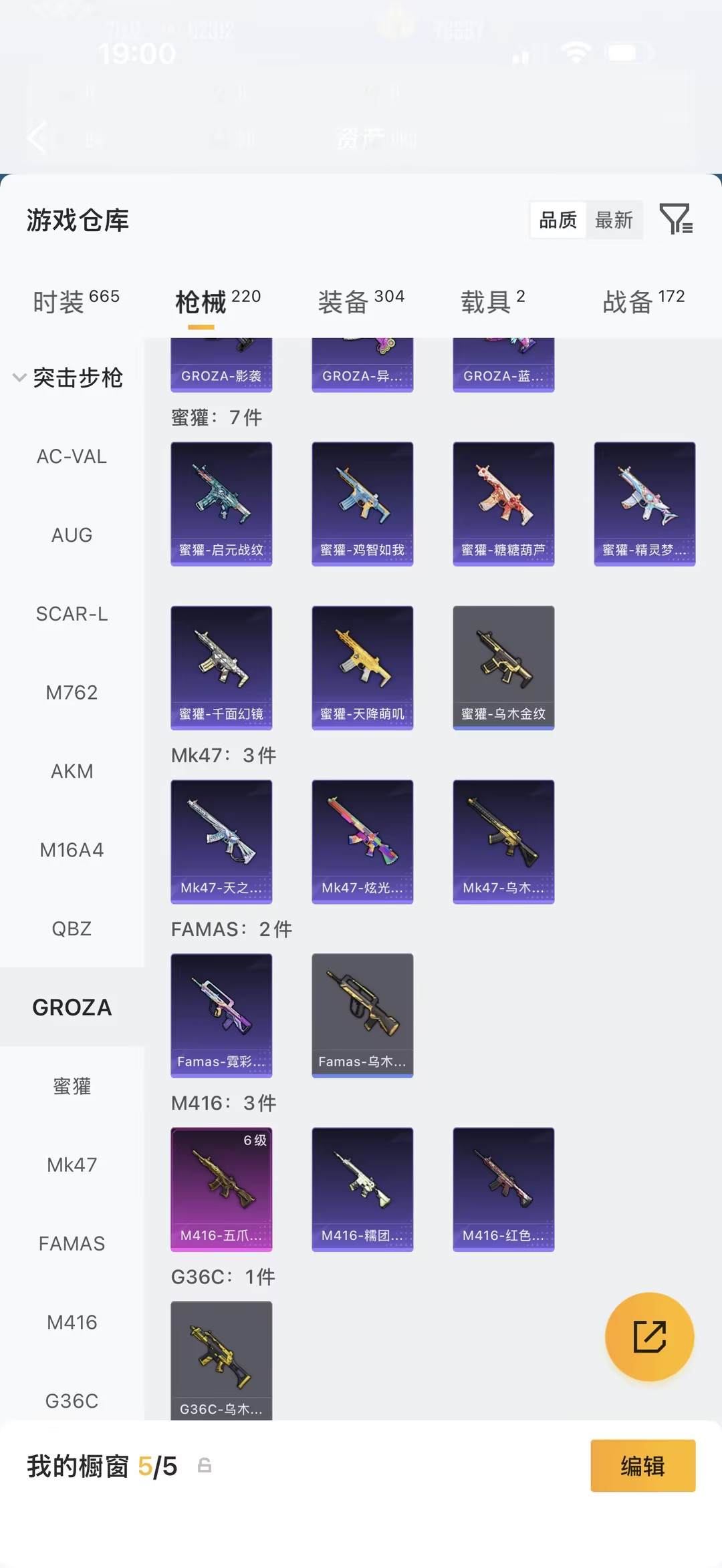Screen dimensions: 722x1568
Task: Tap the yellow share floating button
Action: [x=649, y=1336]
